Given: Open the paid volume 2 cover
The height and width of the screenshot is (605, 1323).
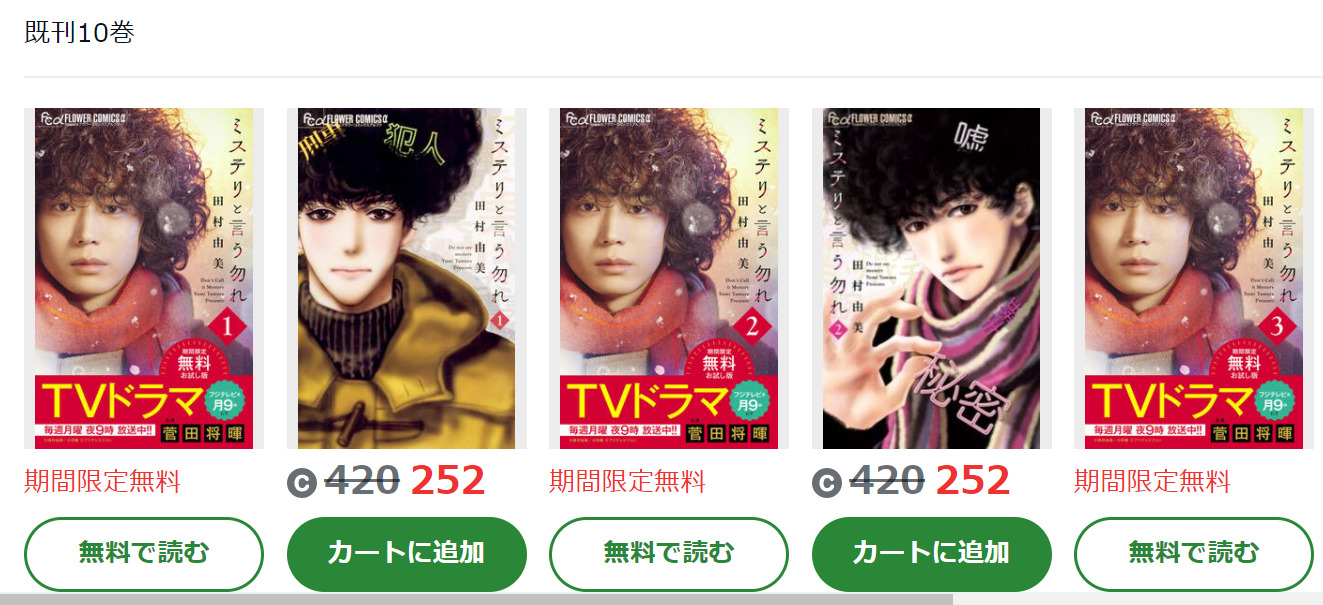Looking at the screenshot, I should [931, 278].
